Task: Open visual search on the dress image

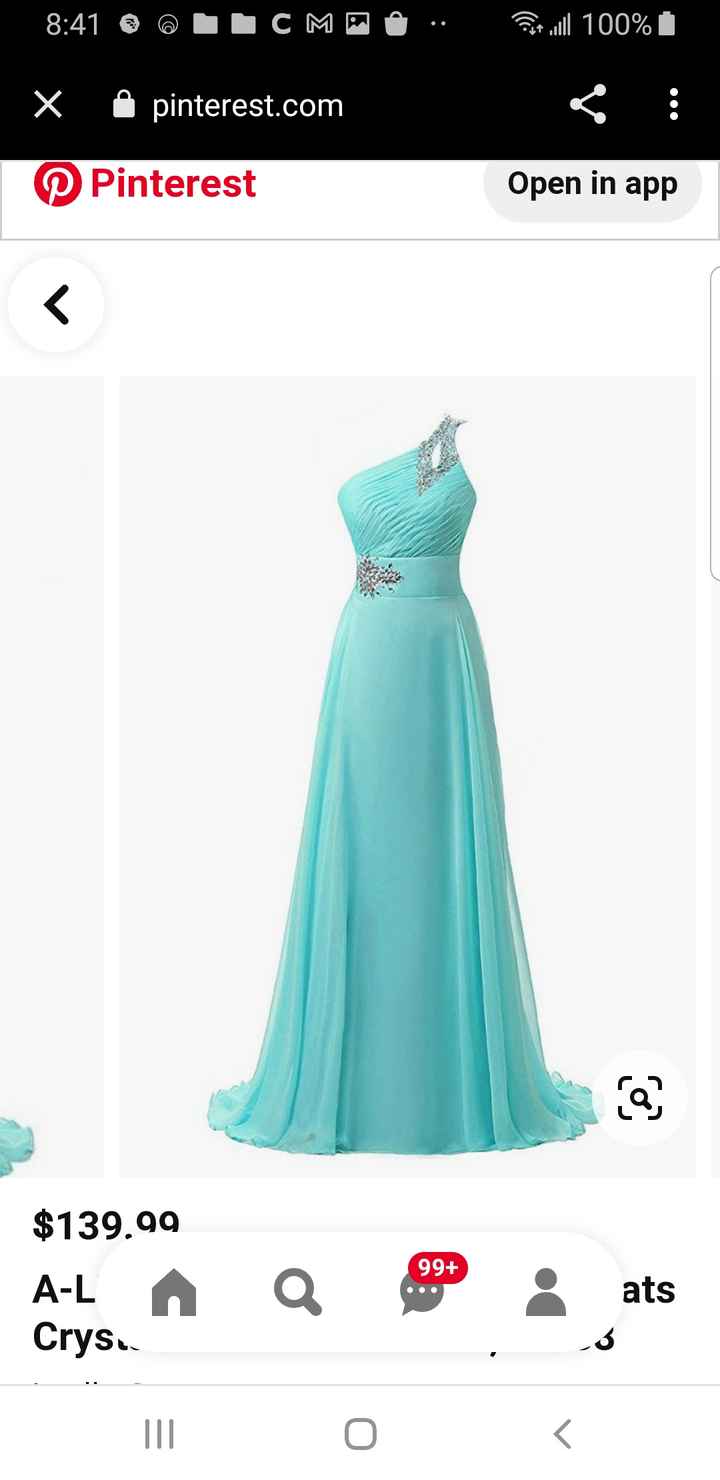Action: point(640,1099)
